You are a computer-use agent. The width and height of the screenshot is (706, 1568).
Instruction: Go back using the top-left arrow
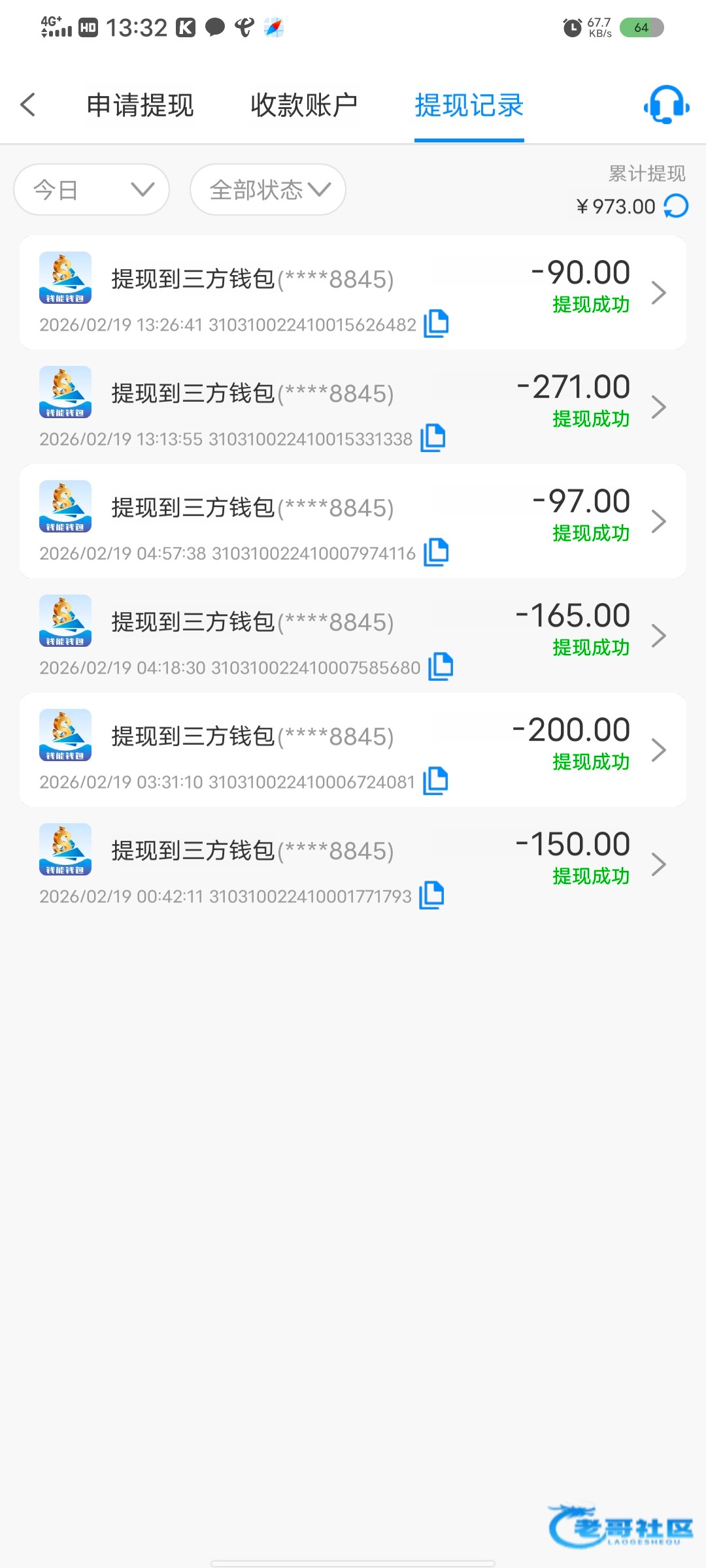pos(28,105)
